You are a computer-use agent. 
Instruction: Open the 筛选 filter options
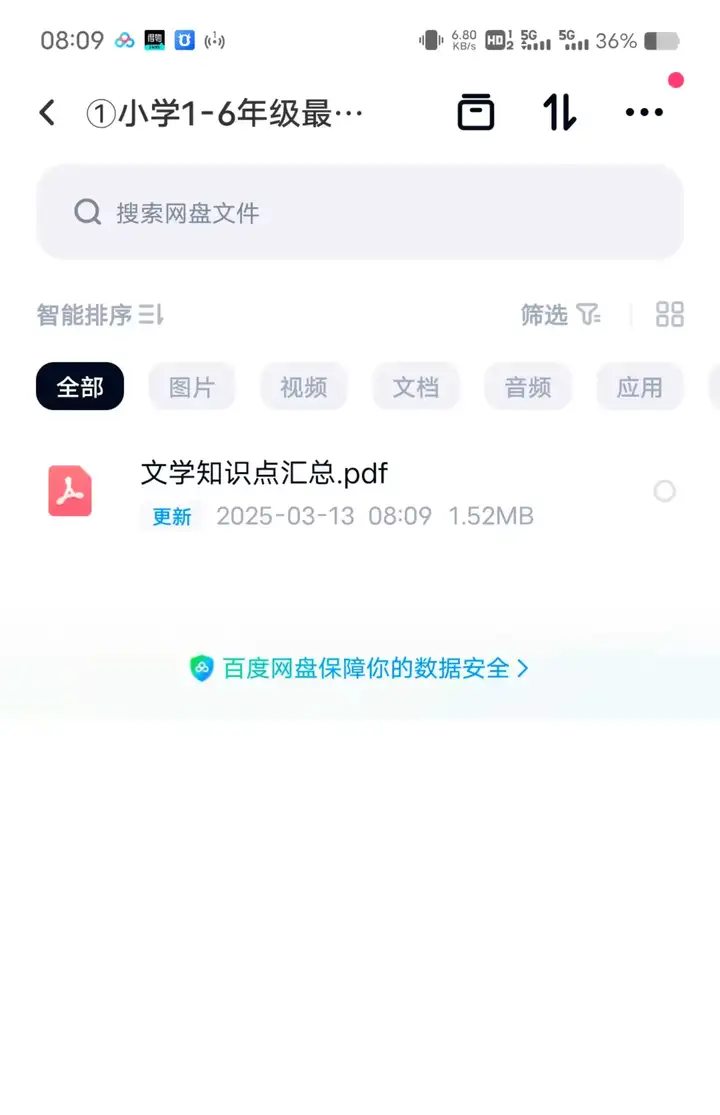coord(560,315)
